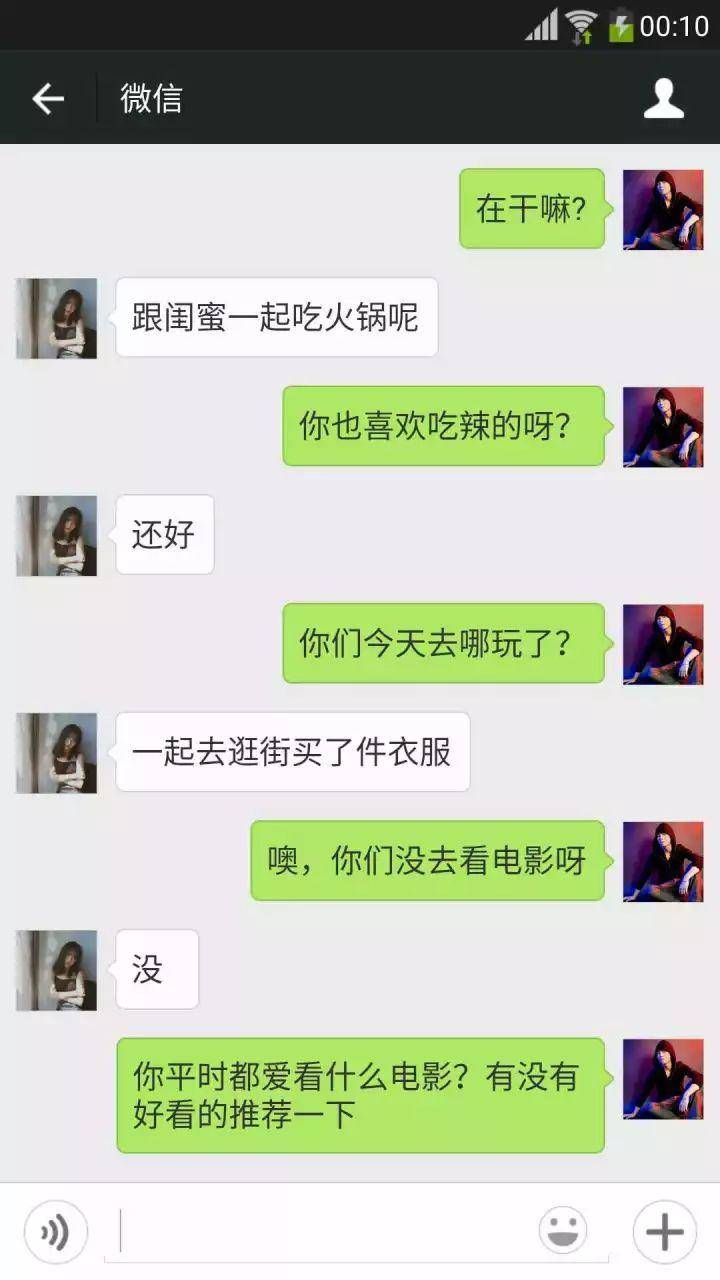Image resolution: width=720 pixels, height=1280 pixels.
Task: Tap the 微信 title in the header
Action: tap(150, 97)
